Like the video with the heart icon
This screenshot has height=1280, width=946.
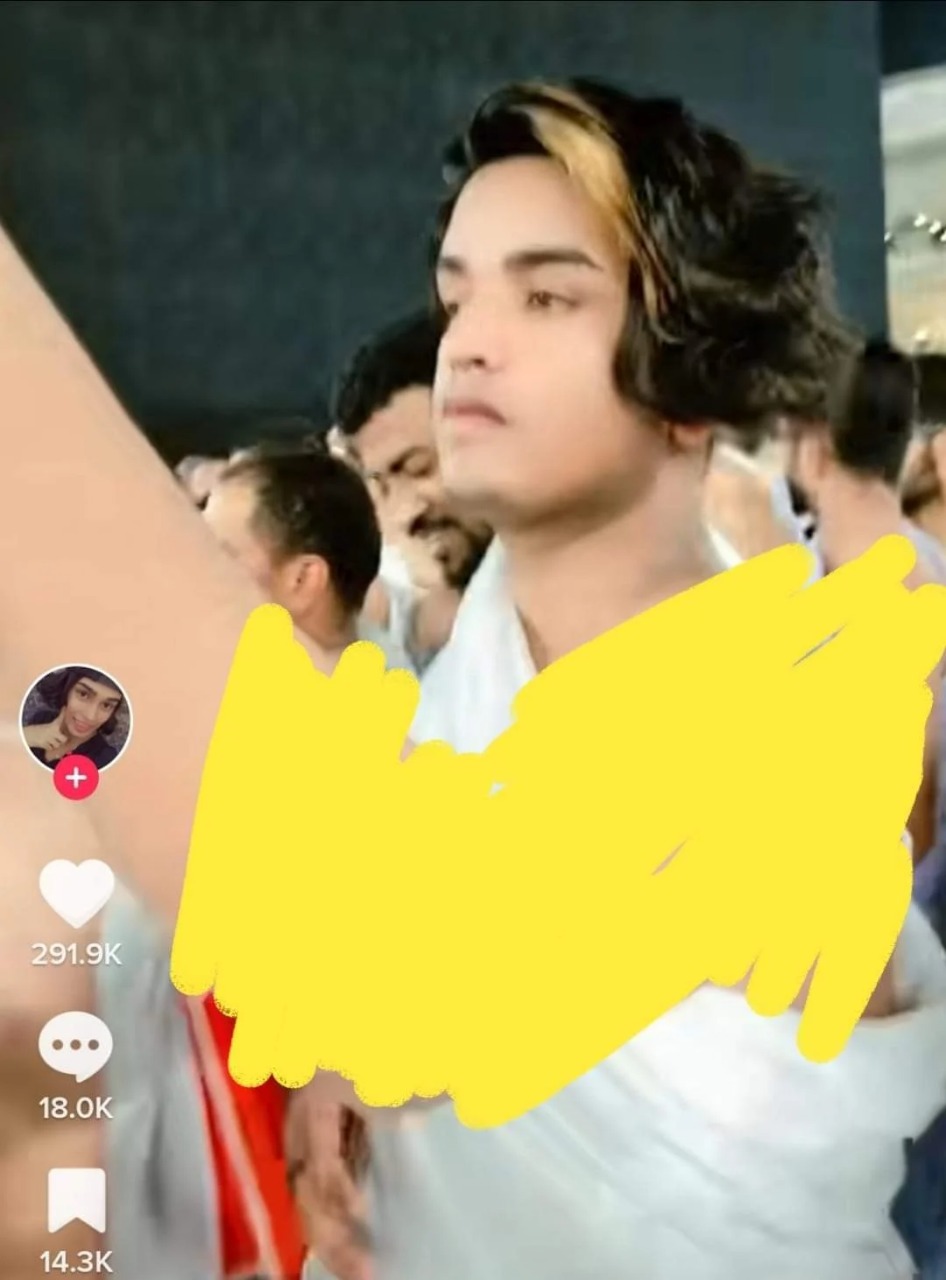click(76, 892)
